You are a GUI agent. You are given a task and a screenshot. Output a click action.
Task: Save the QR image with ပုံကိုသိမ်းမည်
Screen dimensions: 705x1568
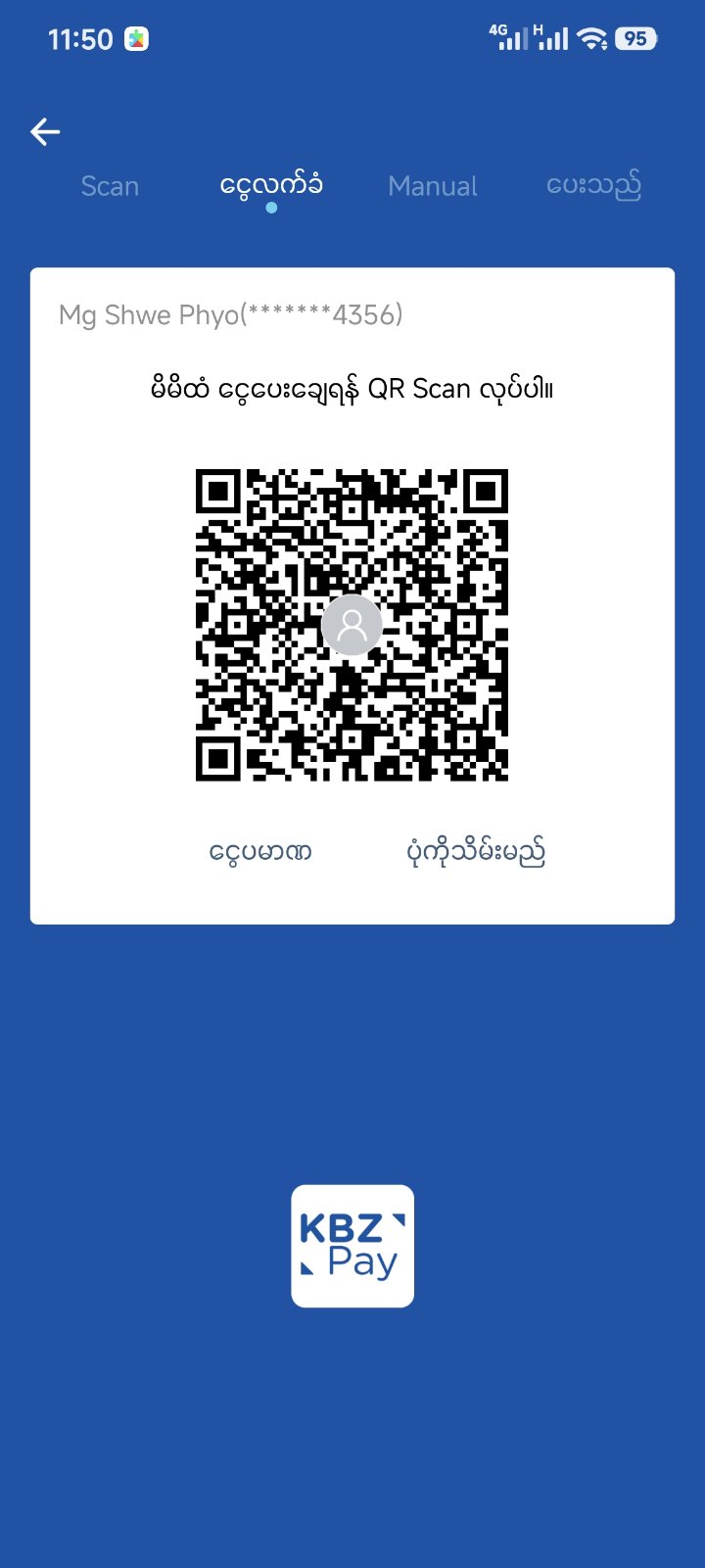click(x=475, y=852)
